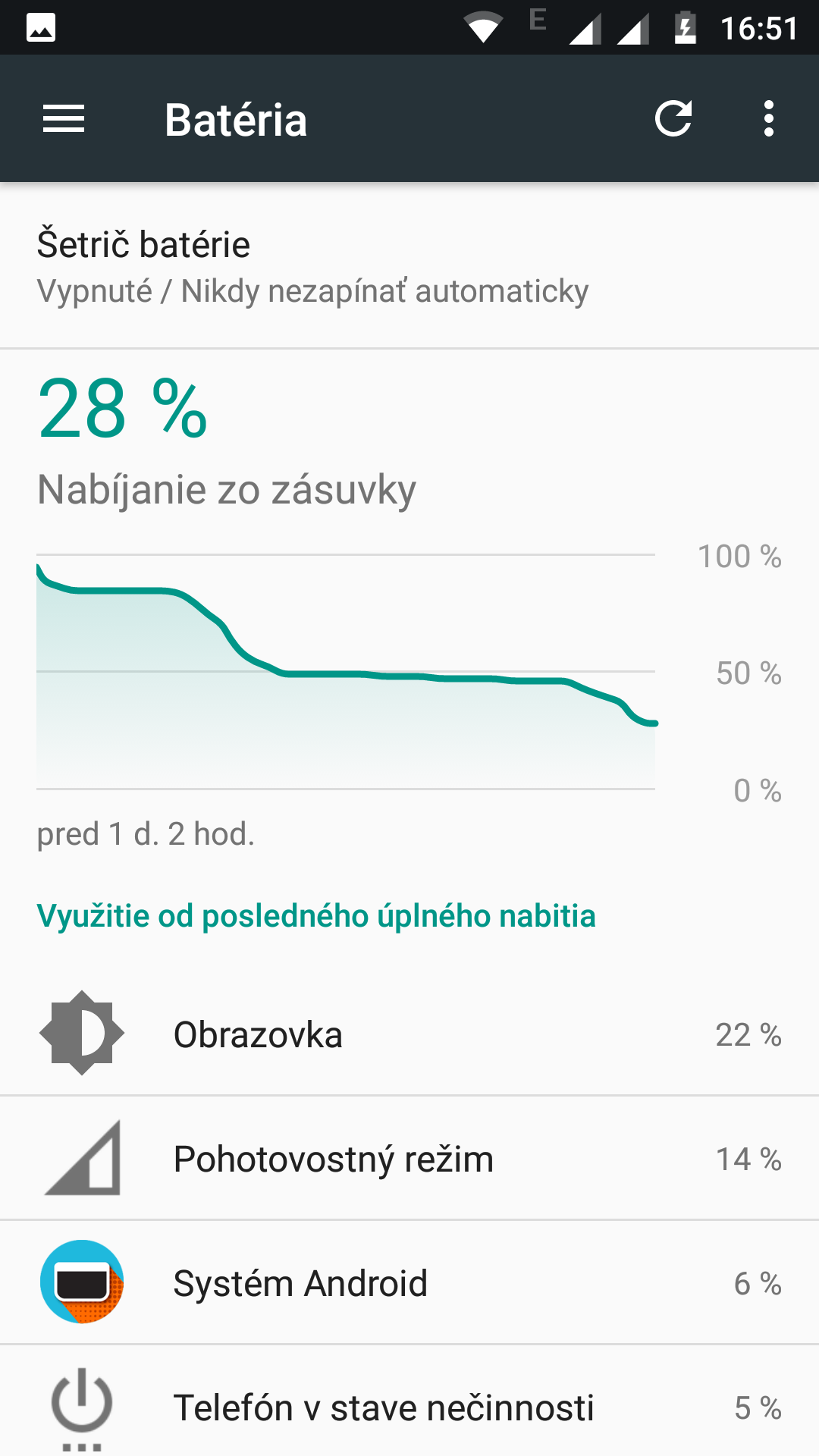Open the three-dot overflow menu

click(769, 118)
